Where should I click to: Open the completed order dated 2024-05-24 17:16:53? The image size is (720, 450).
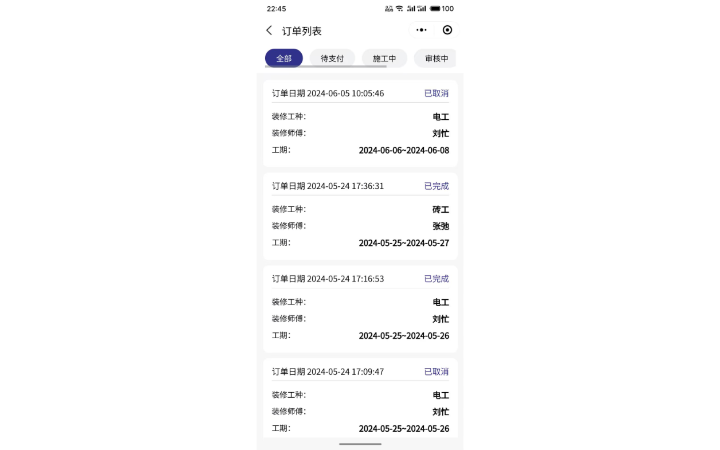[x=360, y=308]
